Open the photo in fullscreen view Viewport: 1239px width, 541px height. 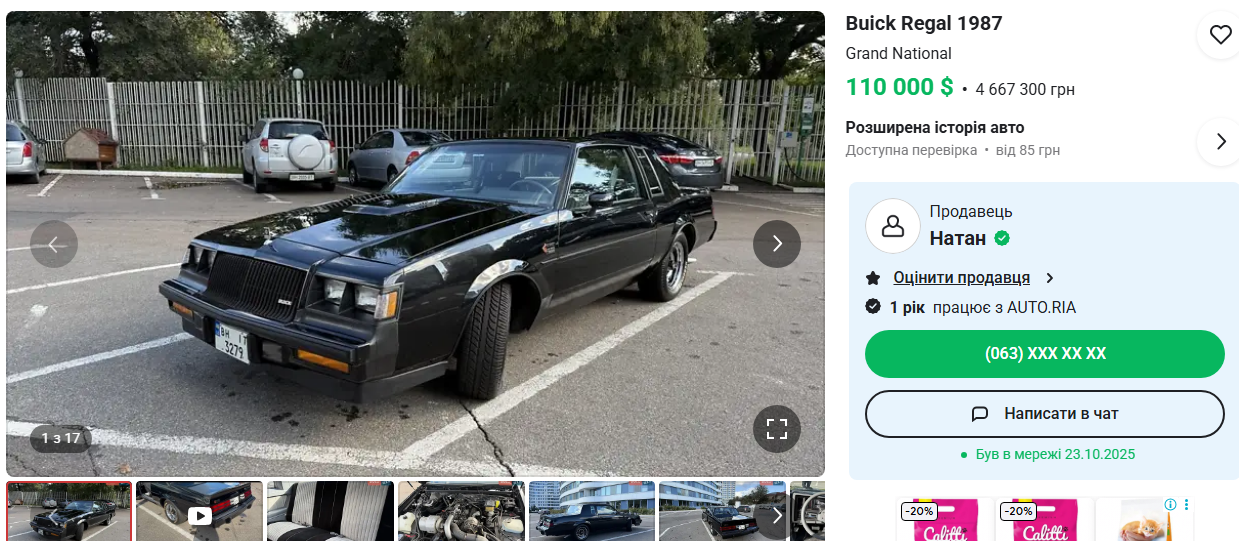(x=776, y=430)
